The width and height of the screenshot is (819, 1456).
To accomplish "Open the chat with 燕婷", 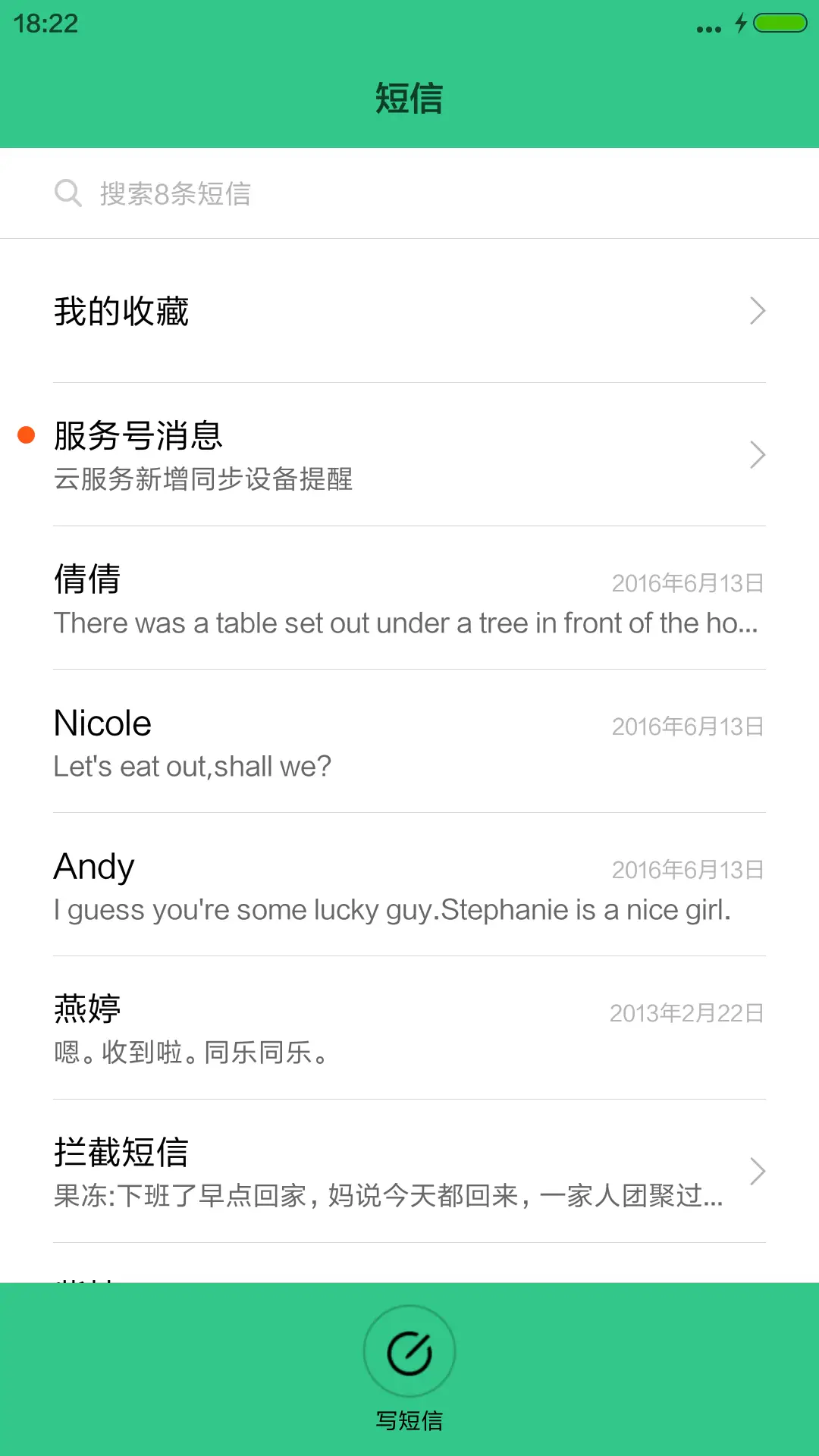I will [x=409, y=1029].
